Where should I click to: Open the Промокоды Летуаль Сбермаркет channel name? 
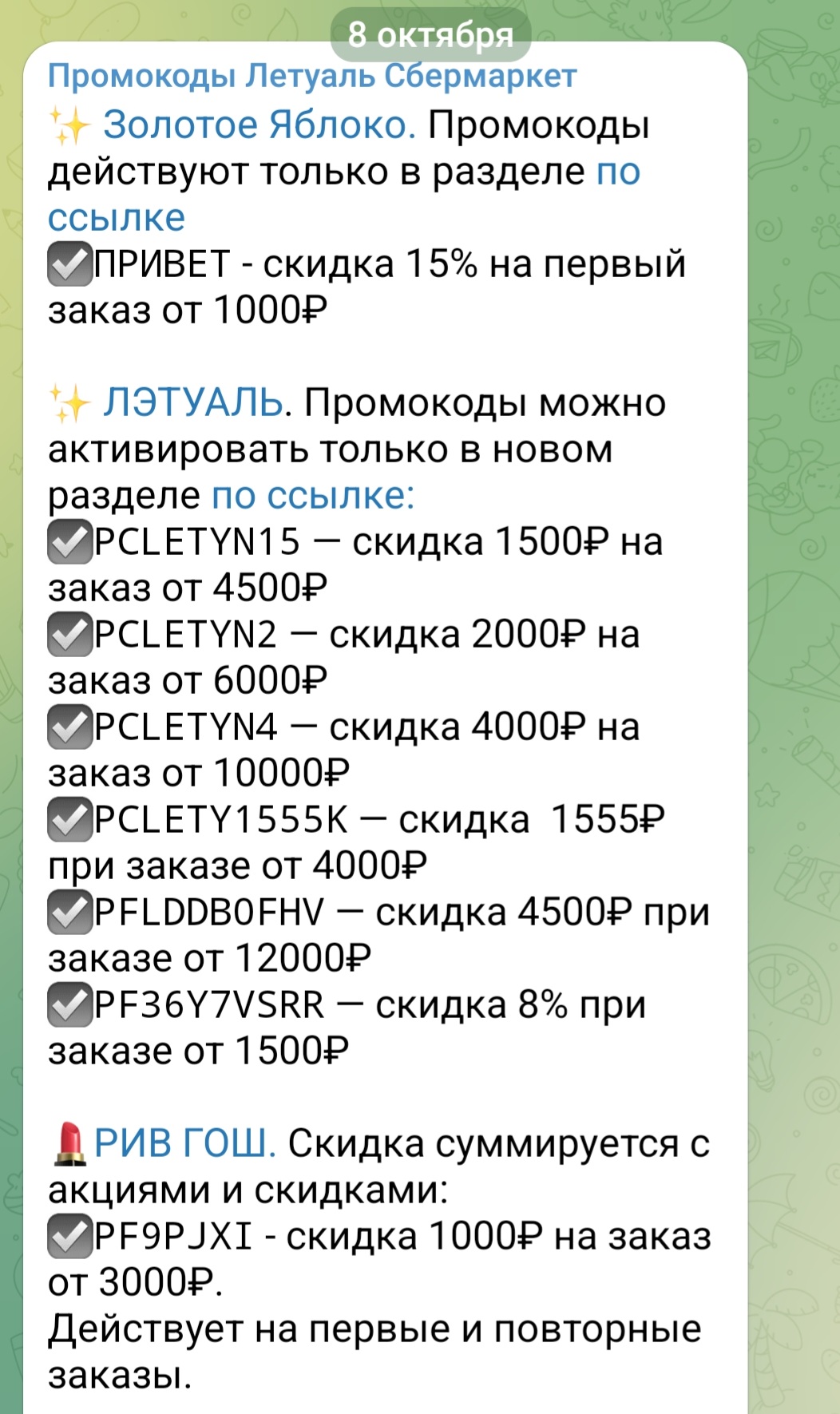tap(311, 77)
